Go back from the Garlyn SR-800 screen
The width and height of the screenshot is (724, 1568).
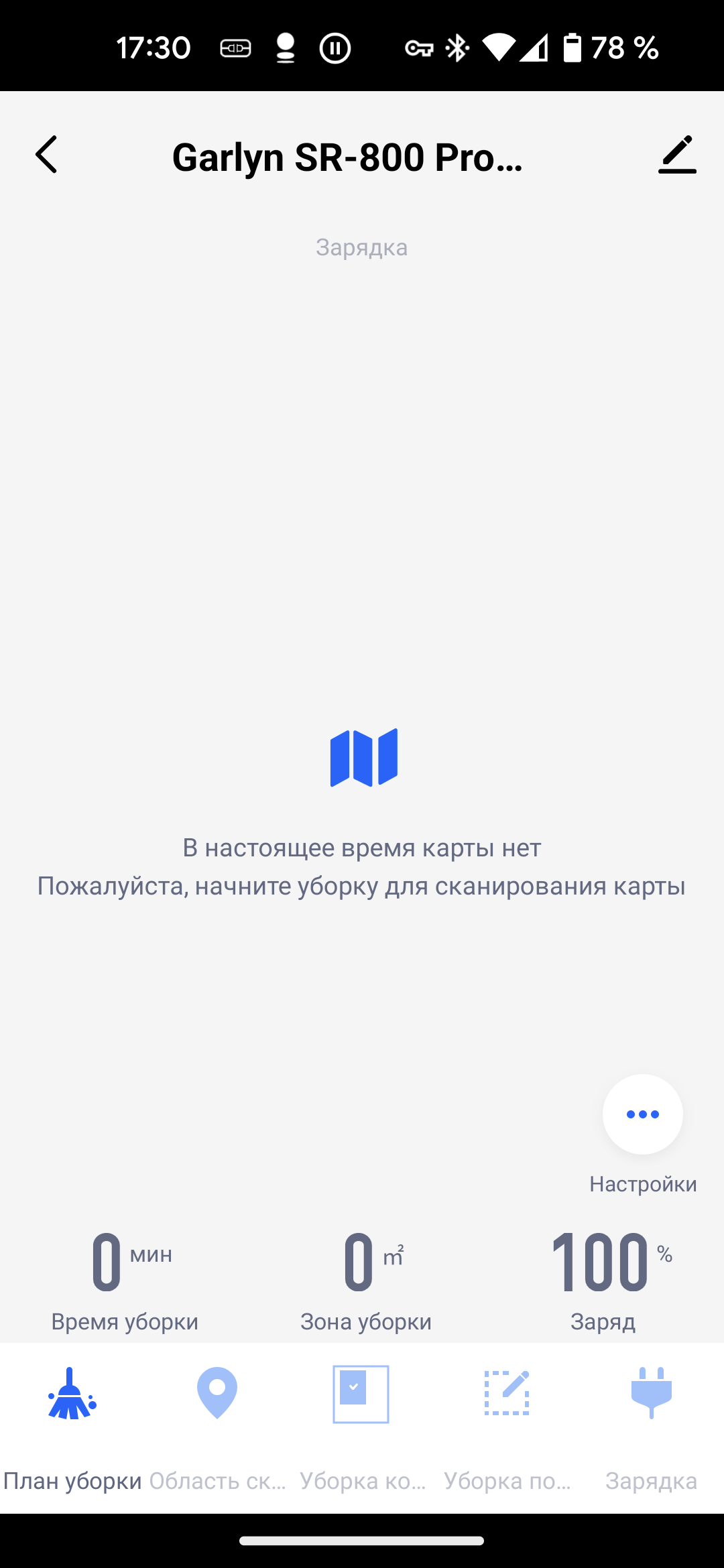pos(46,155)
